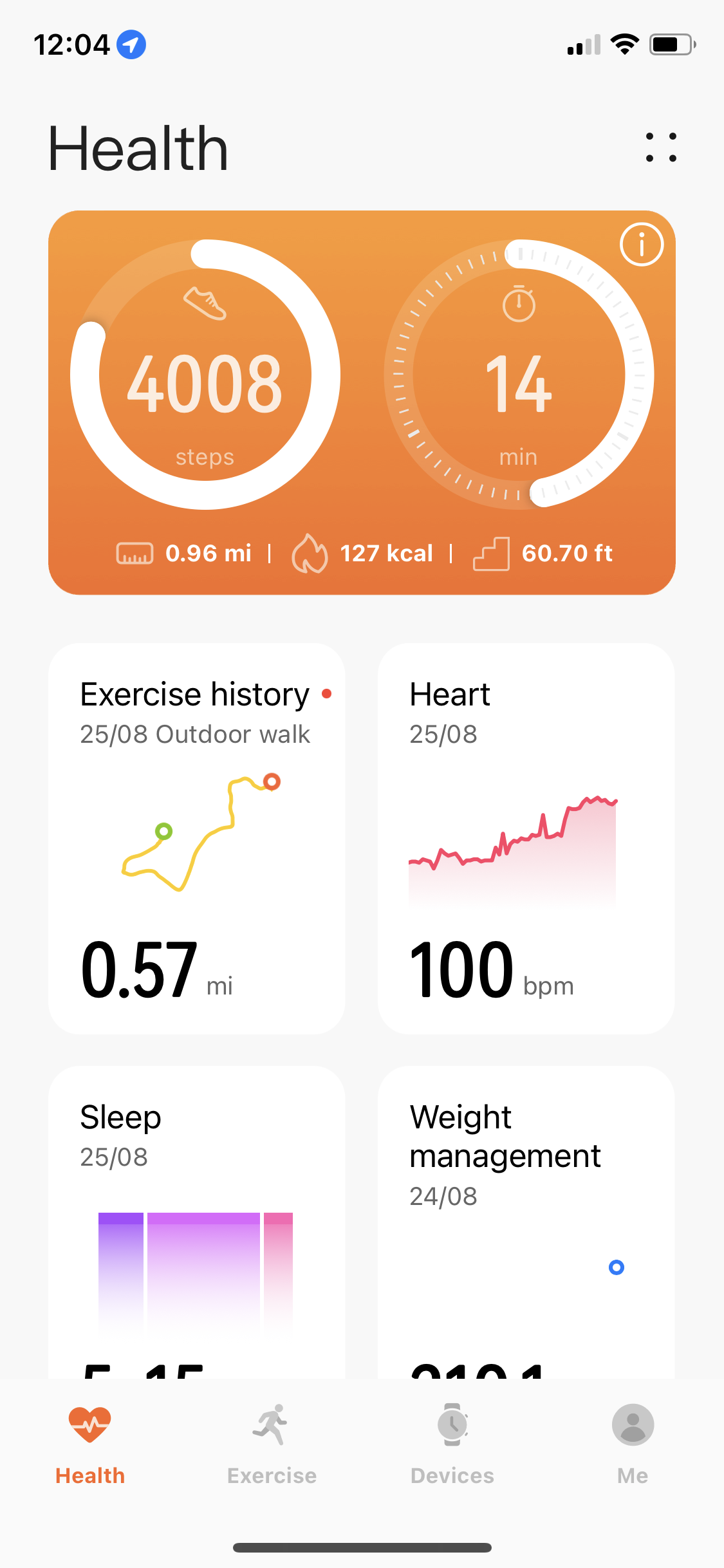Tap the info icon on activity card
This screenshot has height=1568, width=724.
pos(641,245)
